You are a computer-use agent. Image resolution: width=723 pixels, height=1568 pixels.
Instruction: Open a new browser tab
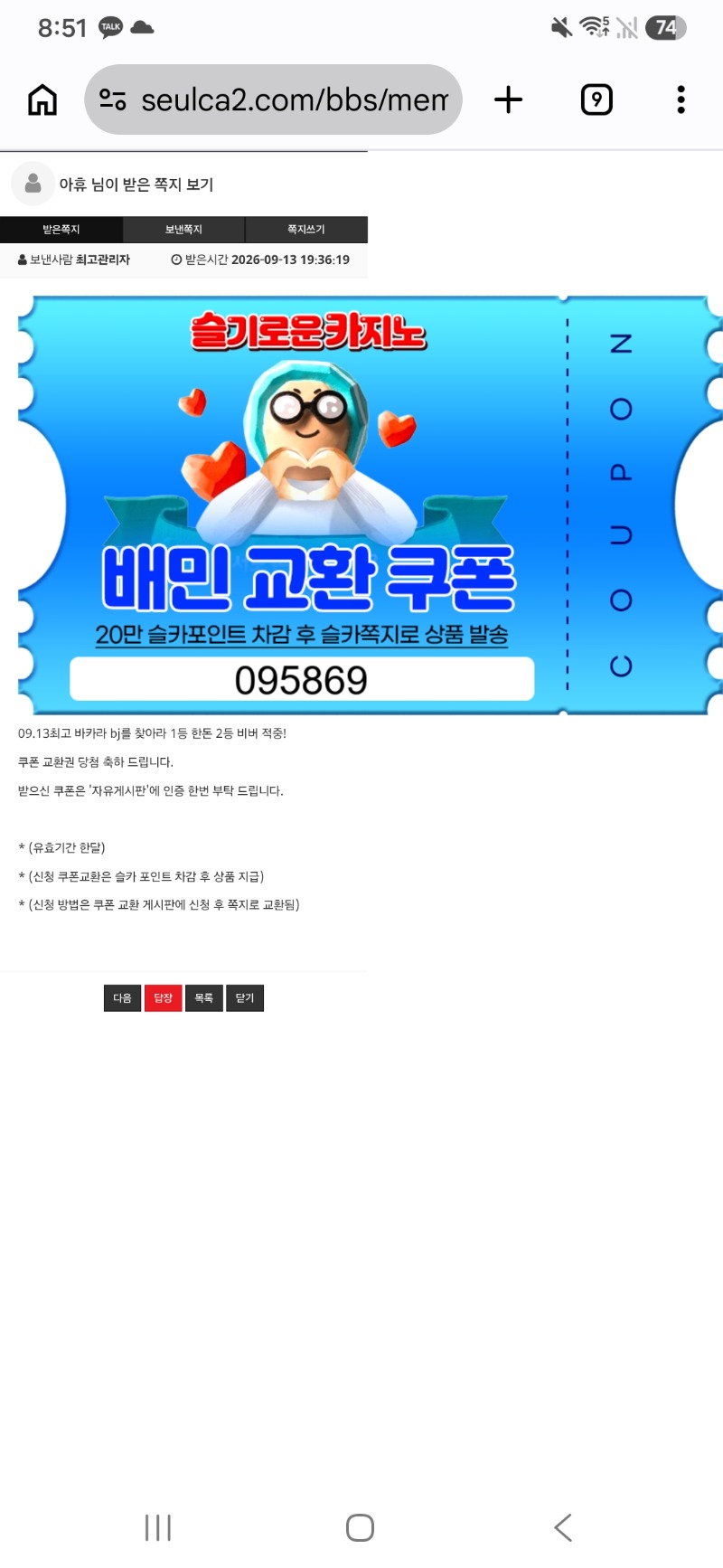click(x=509, y=99)
